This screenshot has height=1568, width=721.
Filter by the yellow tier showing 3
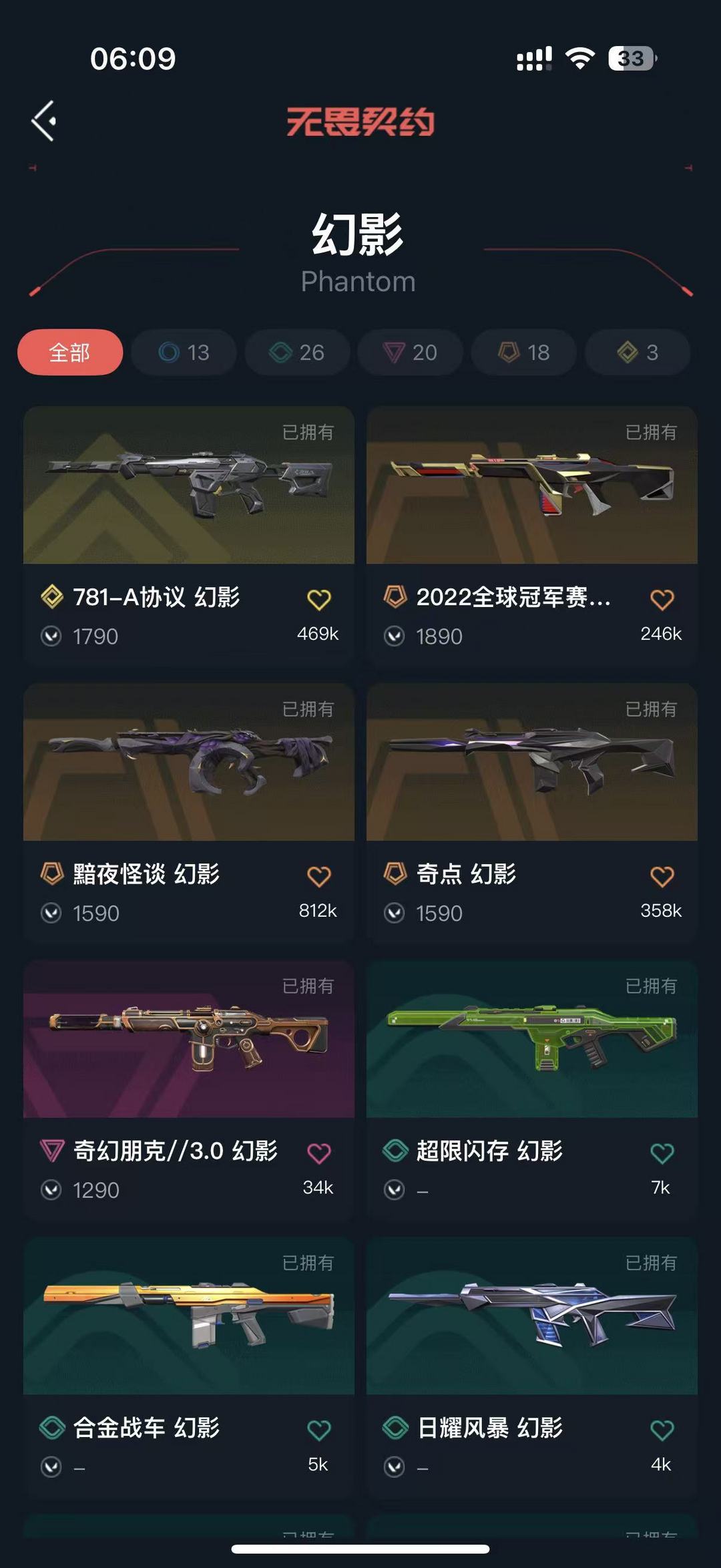[x=638, y=352]
